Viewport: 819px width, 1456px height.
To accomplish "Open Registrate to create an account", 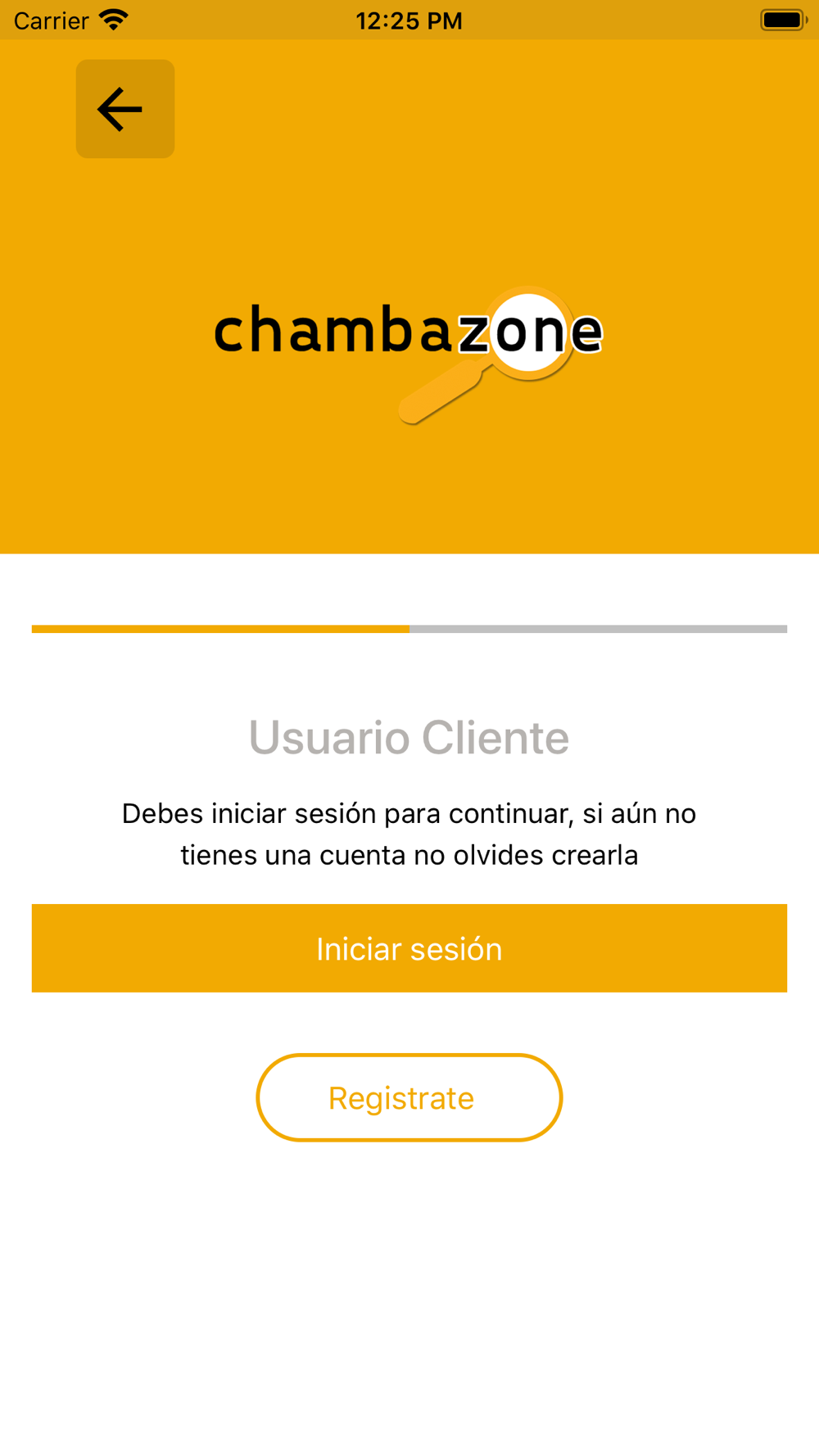I will [x=409, y=1097].
